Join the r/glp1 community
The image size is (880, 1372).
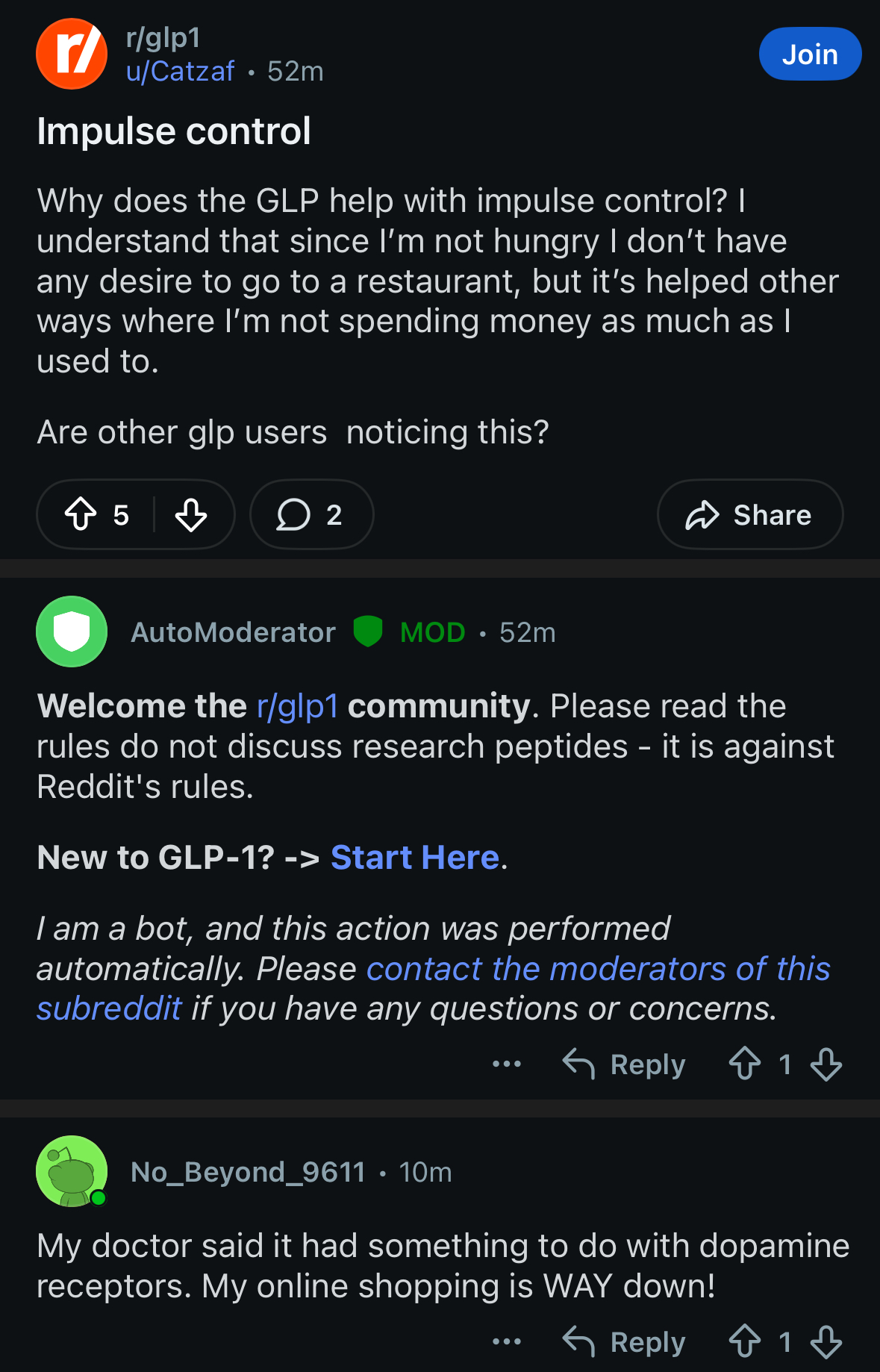tap(810, 54)
